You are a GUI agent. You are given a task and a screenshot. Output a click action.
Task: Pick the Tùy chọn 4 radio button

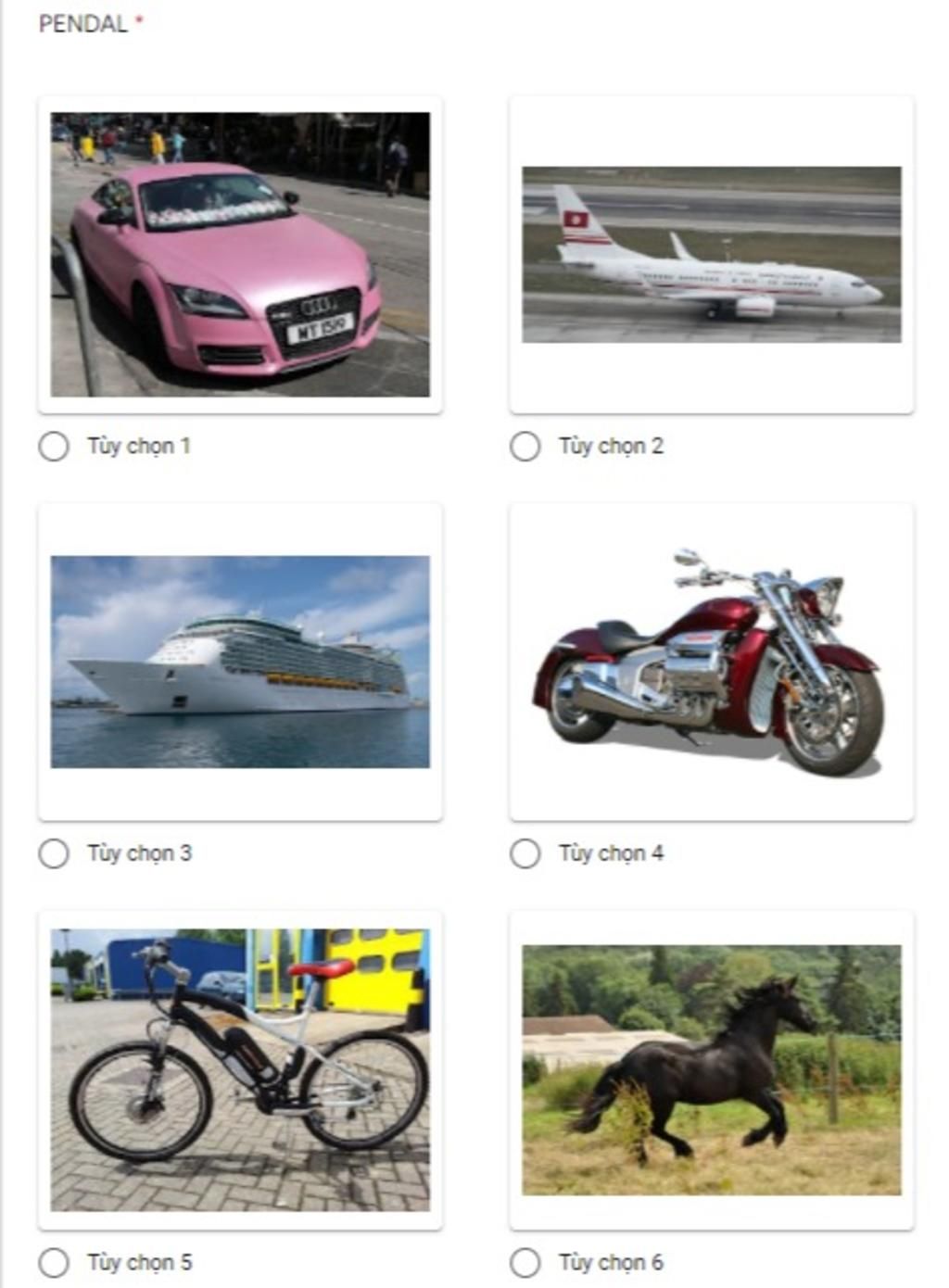pyautogui.click(x=525, y=853)
